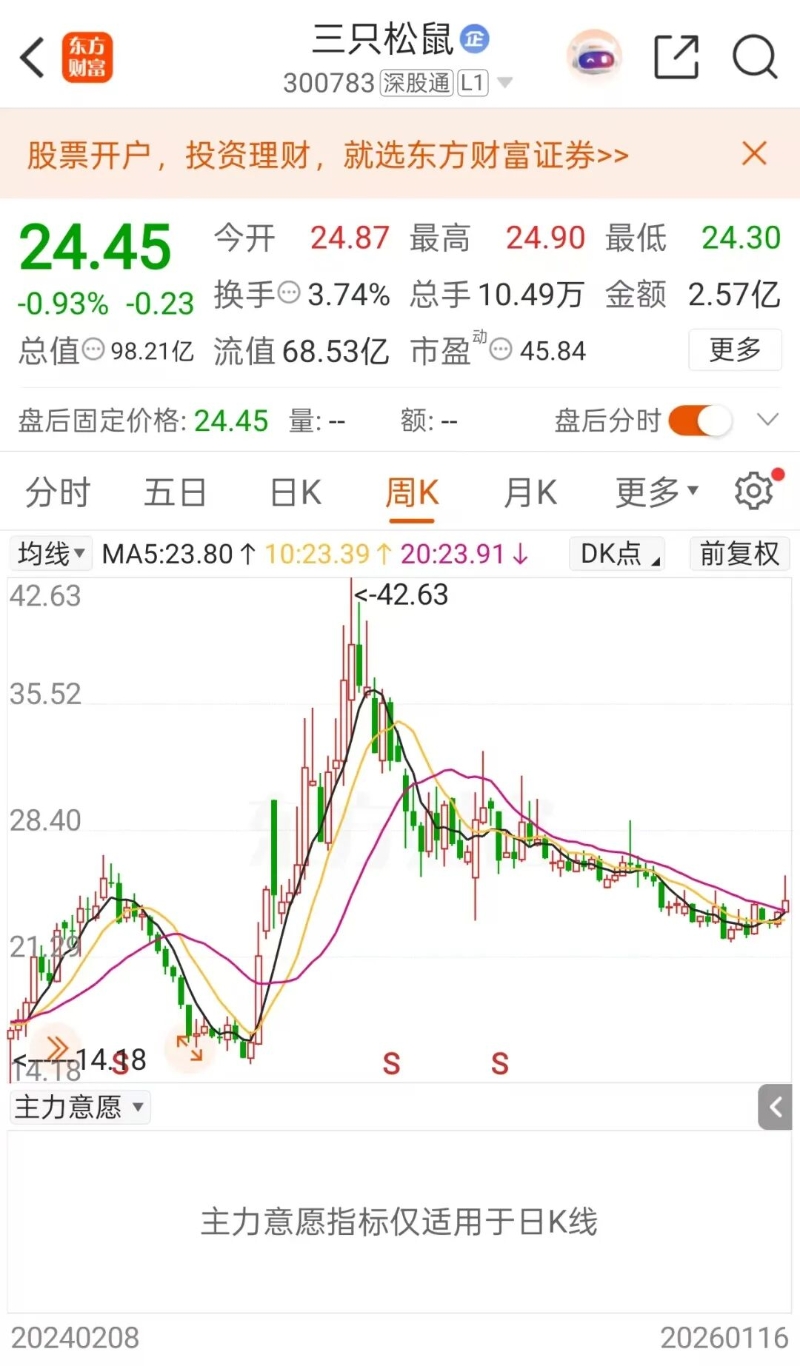
Task: Expand the after-hours fixed price panel
Action: (768, 420)
